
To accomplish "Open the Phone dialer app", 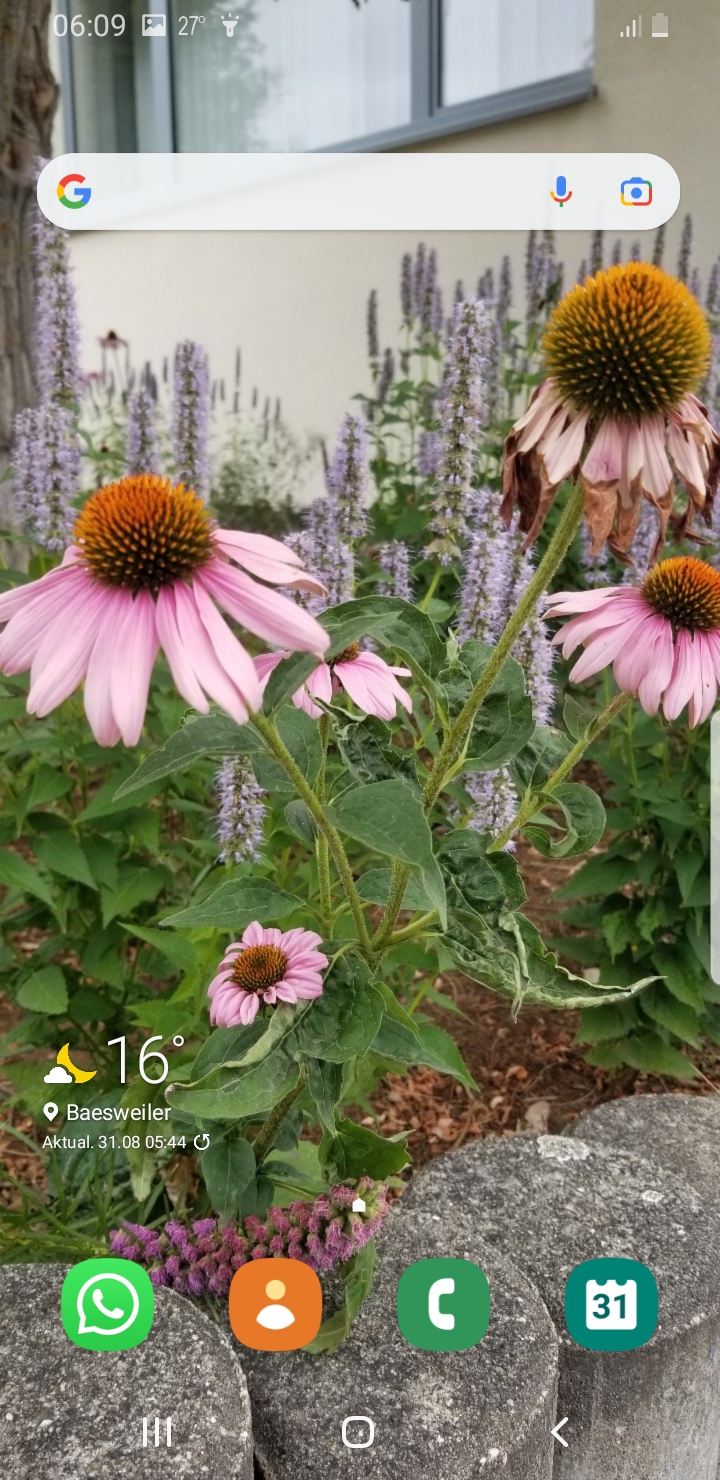I will pyautogui.click(x=443, y=1304).
